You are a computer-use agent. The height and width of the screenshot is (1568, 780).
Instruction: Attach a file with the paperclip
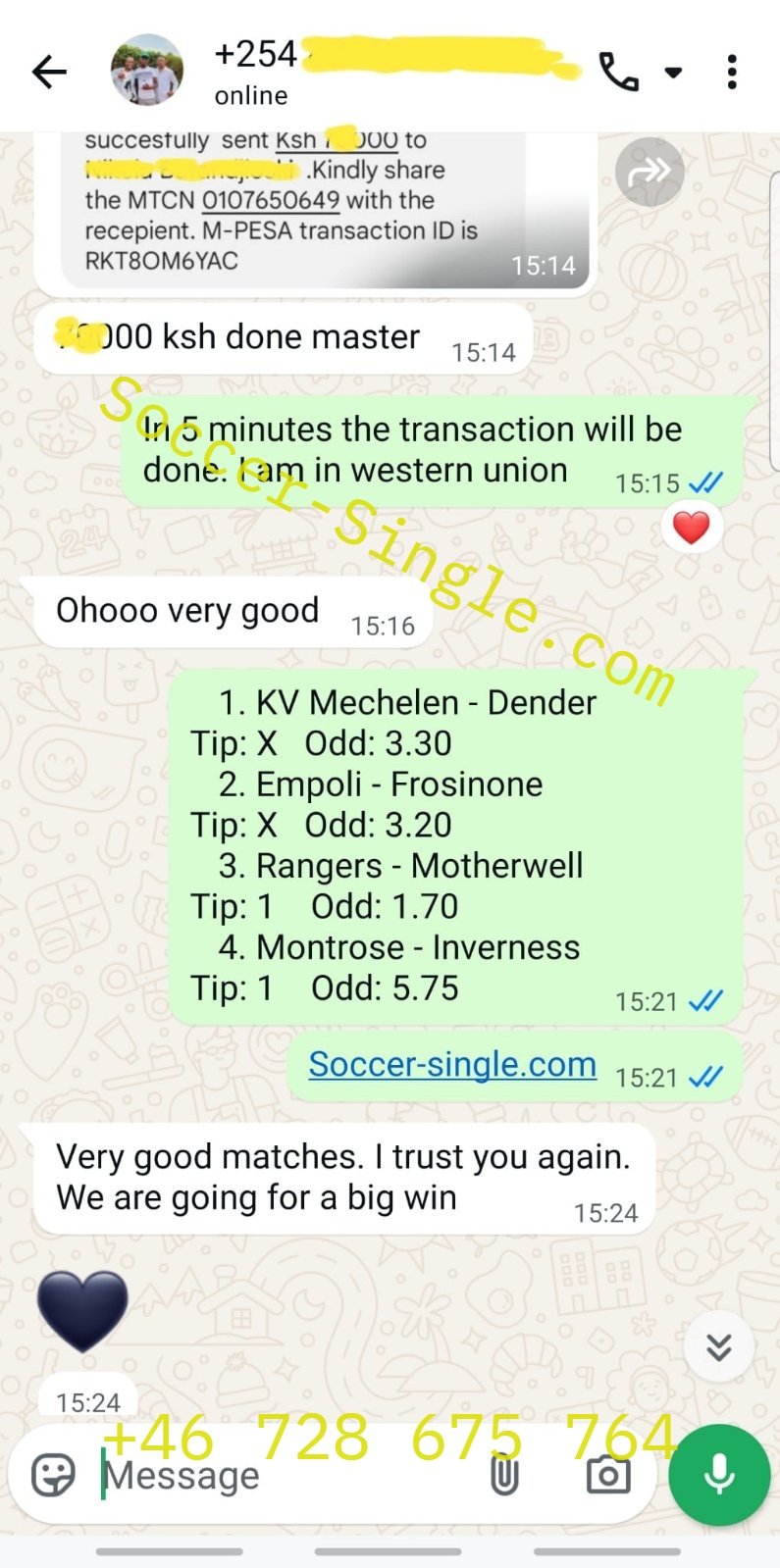click(504, 1474)
